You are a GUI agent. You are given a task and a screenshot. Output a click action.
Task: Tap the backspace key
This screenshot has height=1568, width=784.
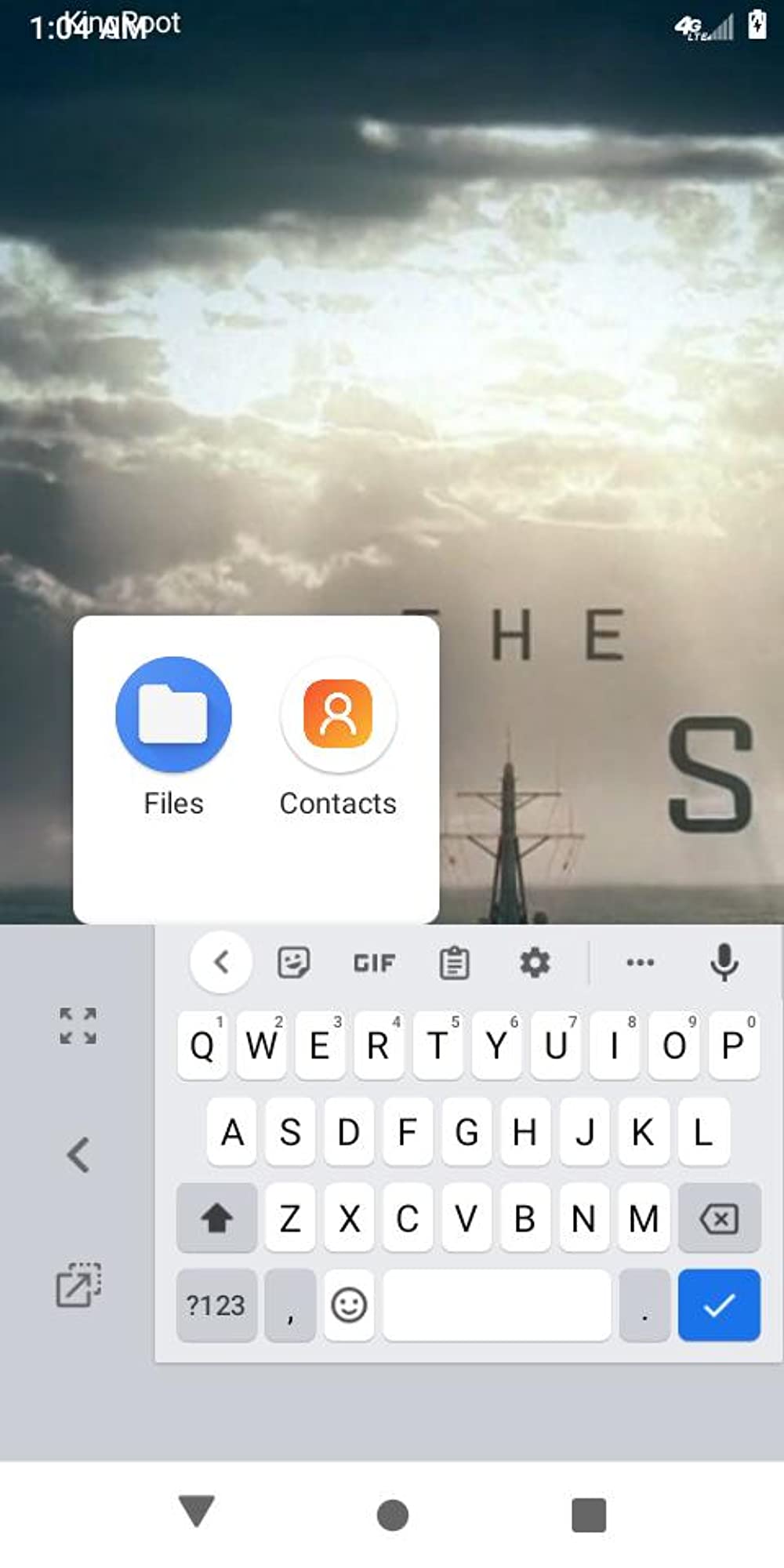coord(719,1218)
